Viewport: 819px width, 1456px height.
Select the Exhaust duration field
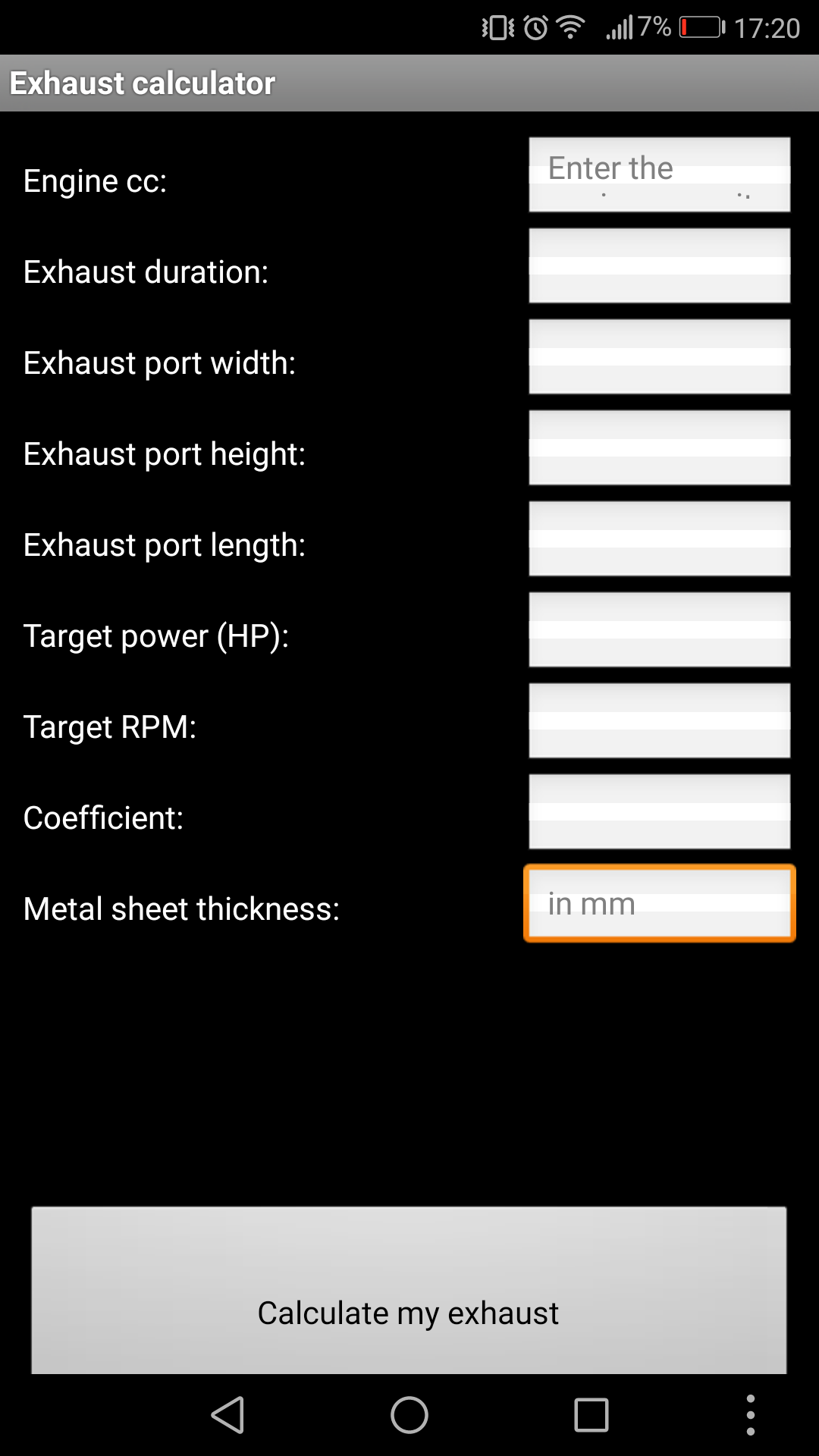coord(659,265)
